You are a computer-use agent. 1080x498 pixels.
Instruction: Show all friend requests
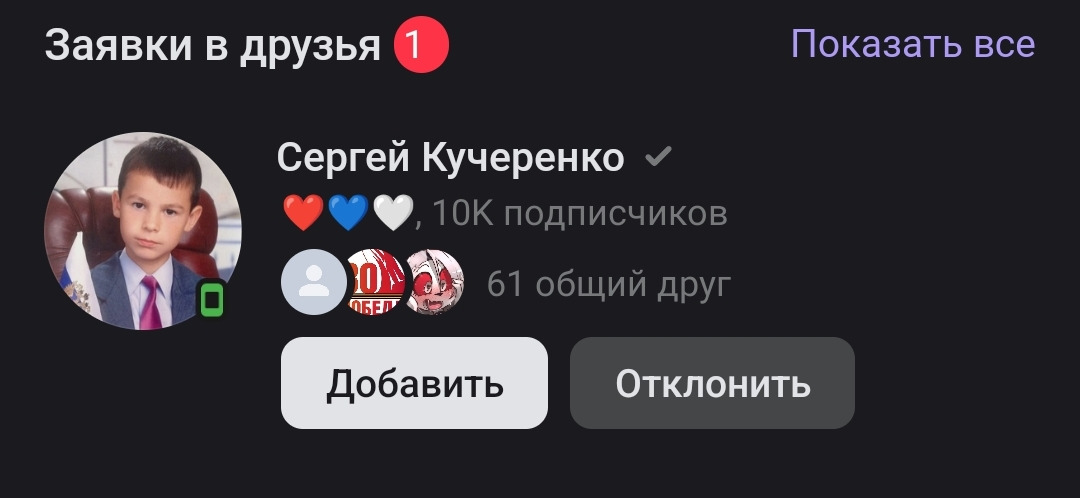click(x=912, y=45)
